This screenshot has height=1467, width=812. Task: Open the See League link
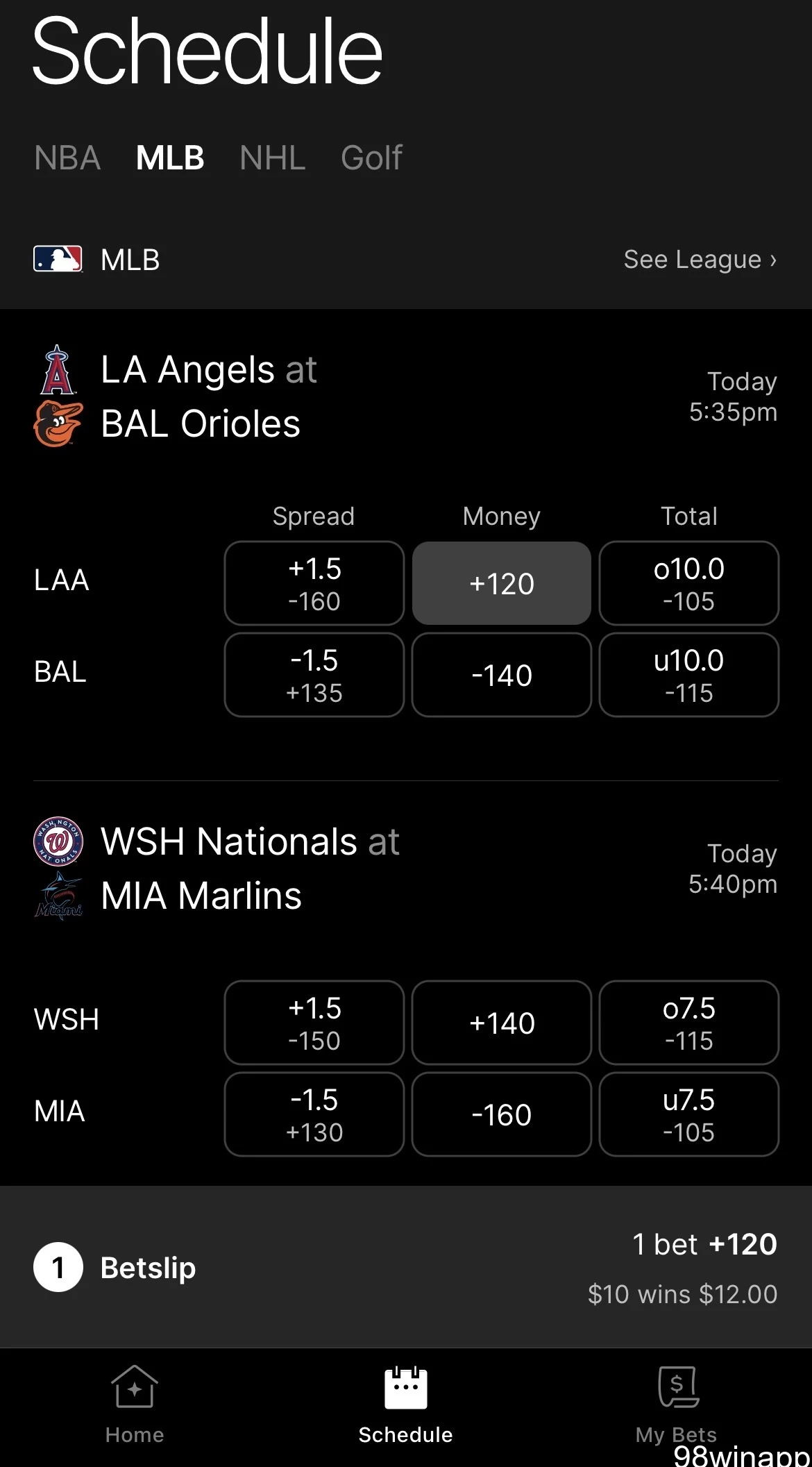(x=700, y=260)
